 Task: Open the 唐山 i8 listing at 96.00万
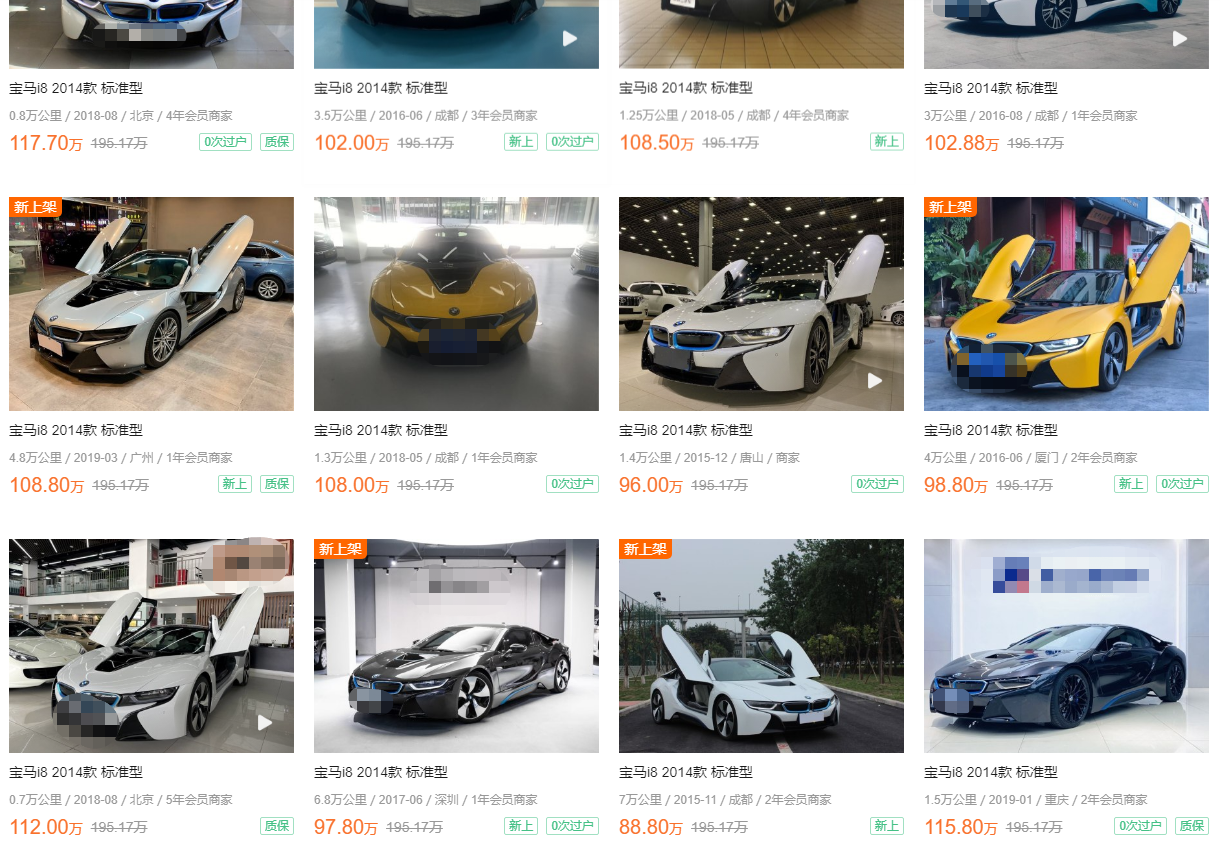pos(761,304)
